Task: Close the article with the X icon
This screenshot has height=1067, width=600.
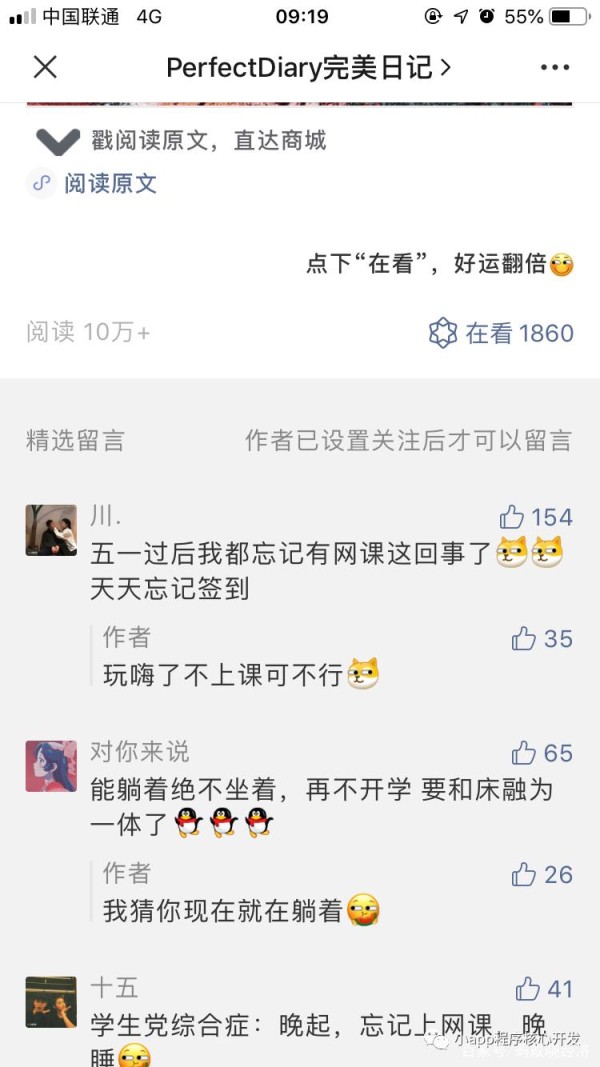Action: pos(46,68)
